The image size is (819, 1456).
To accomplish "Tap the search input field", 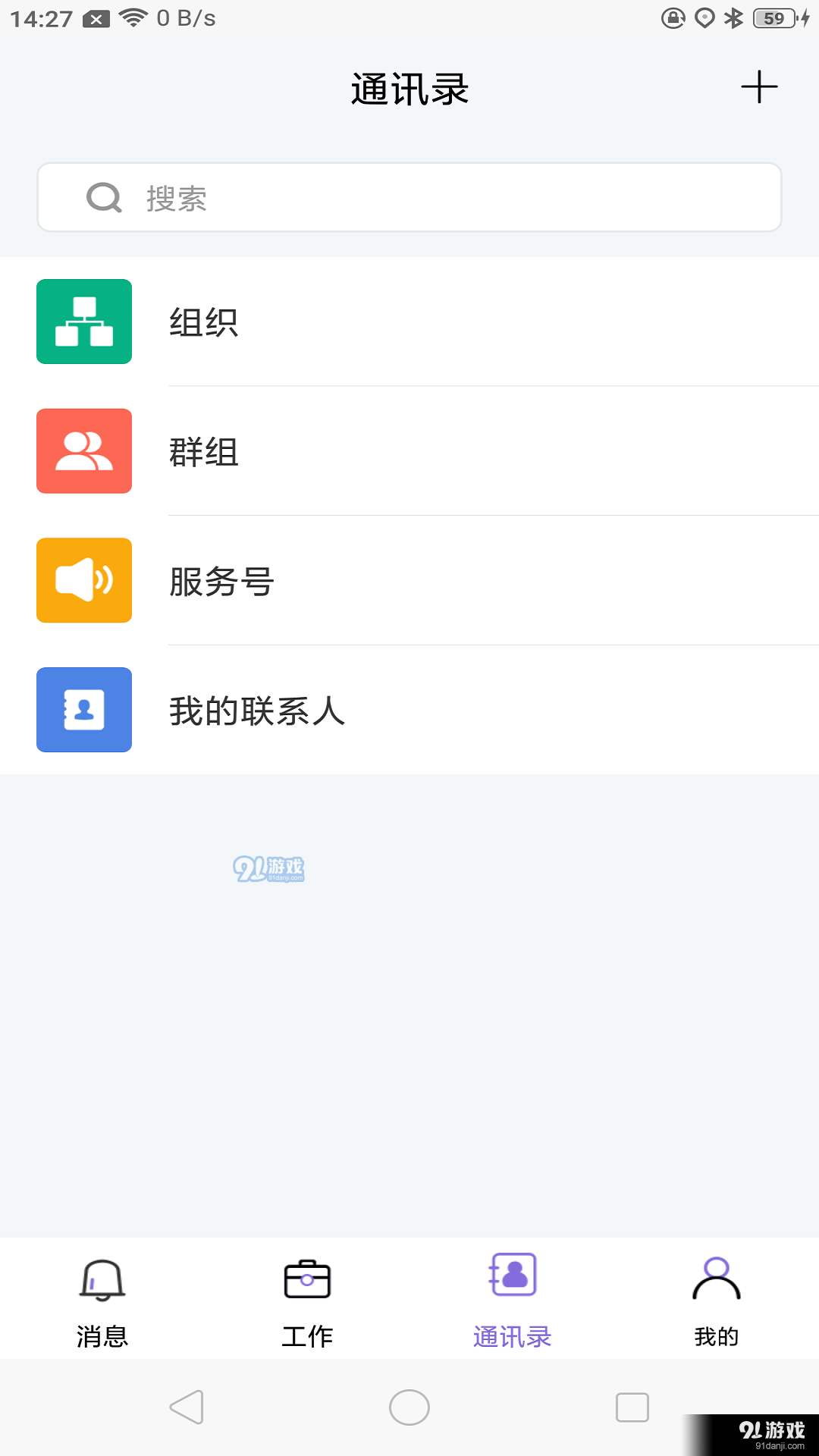I will (x=409, y=197).
